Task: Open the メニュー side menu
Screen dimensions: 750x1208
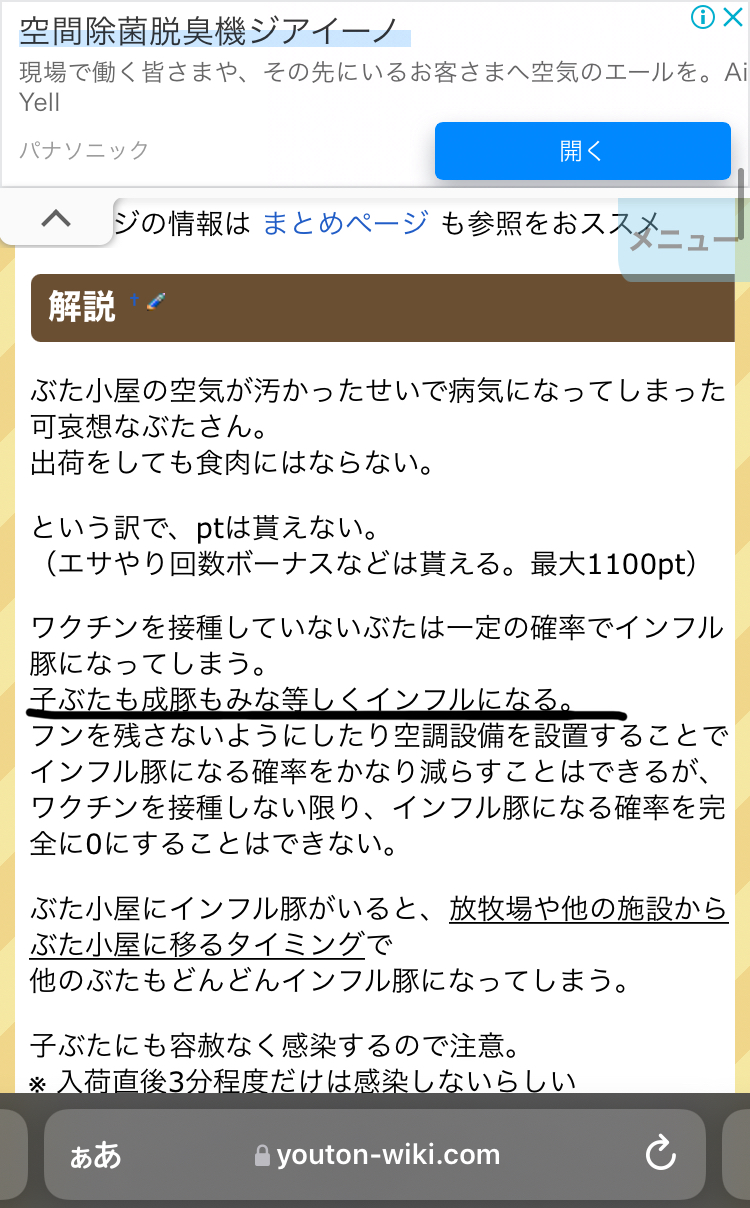Action: click(x=684, y=239)
